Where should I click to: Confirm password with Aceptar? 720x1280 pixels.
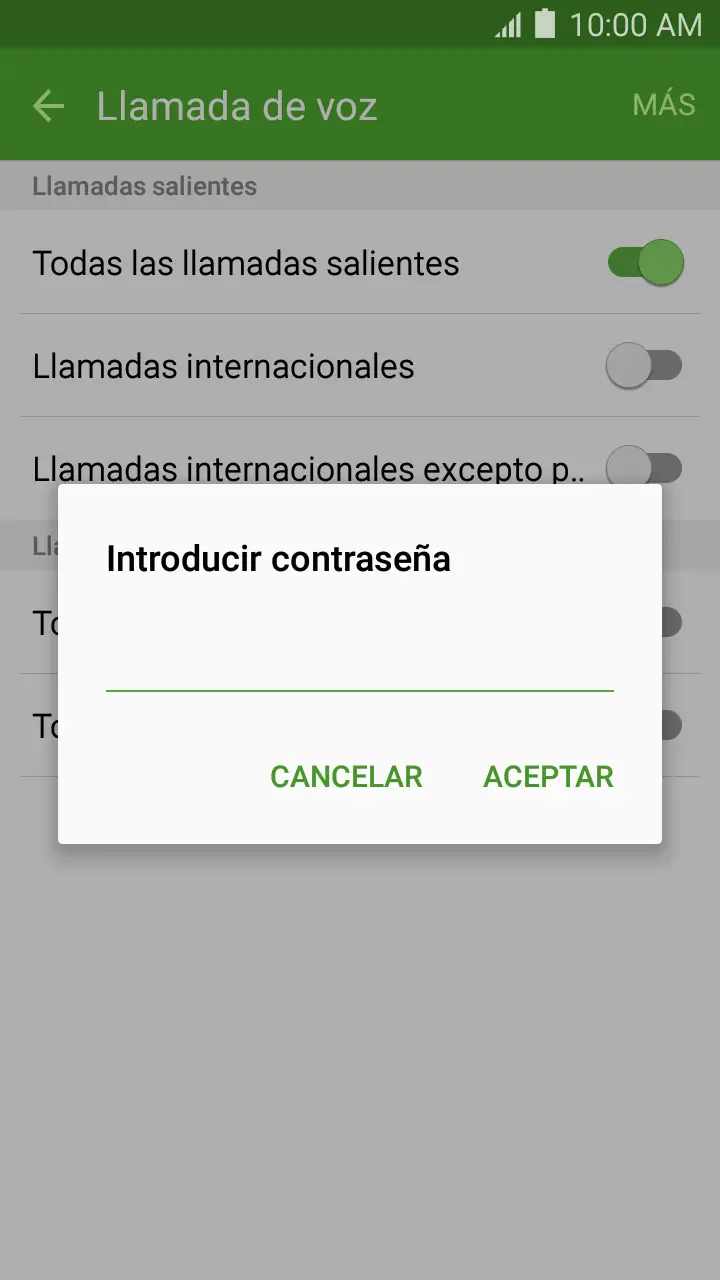pyautogui.click(x=548, y=777)
